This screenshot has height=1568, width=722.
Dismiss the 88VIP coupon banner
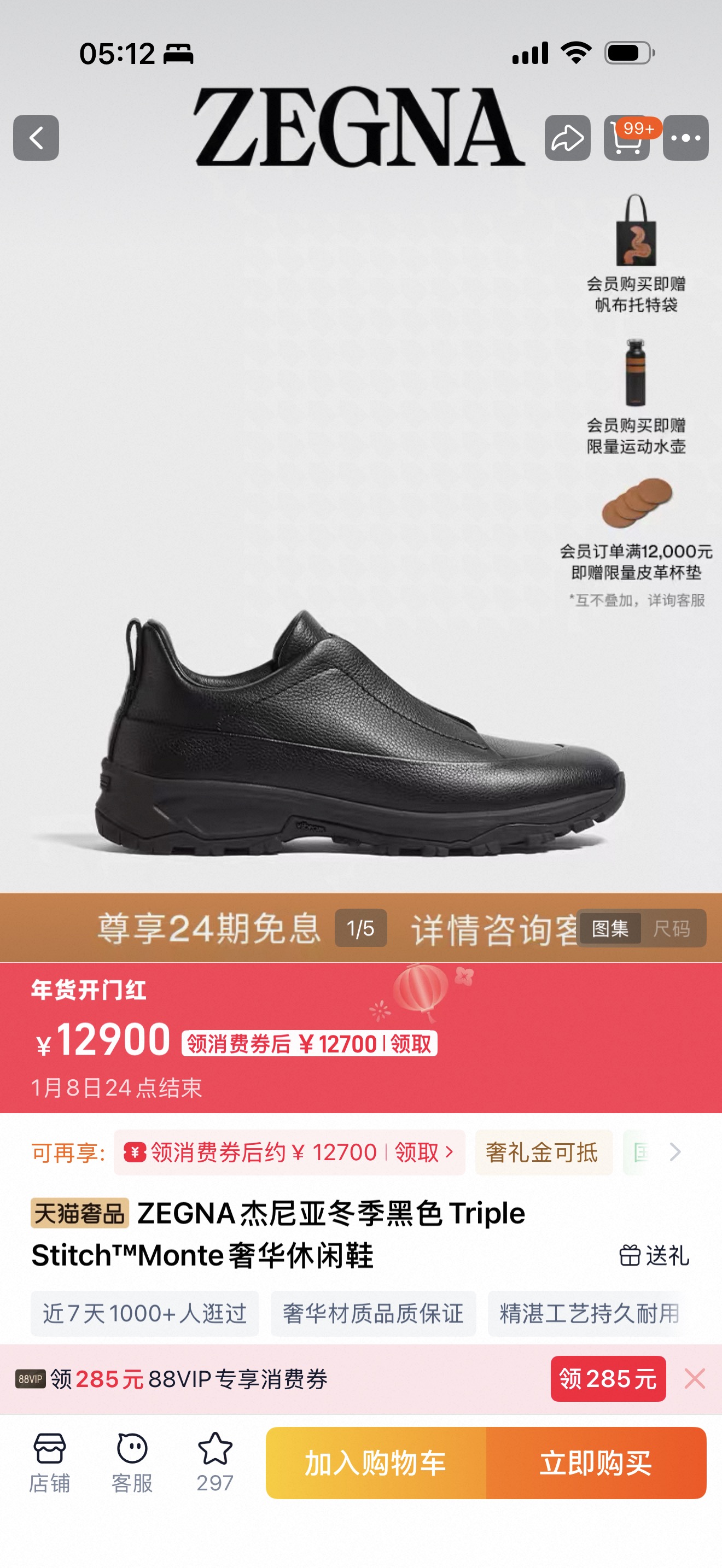(695, 1379)
